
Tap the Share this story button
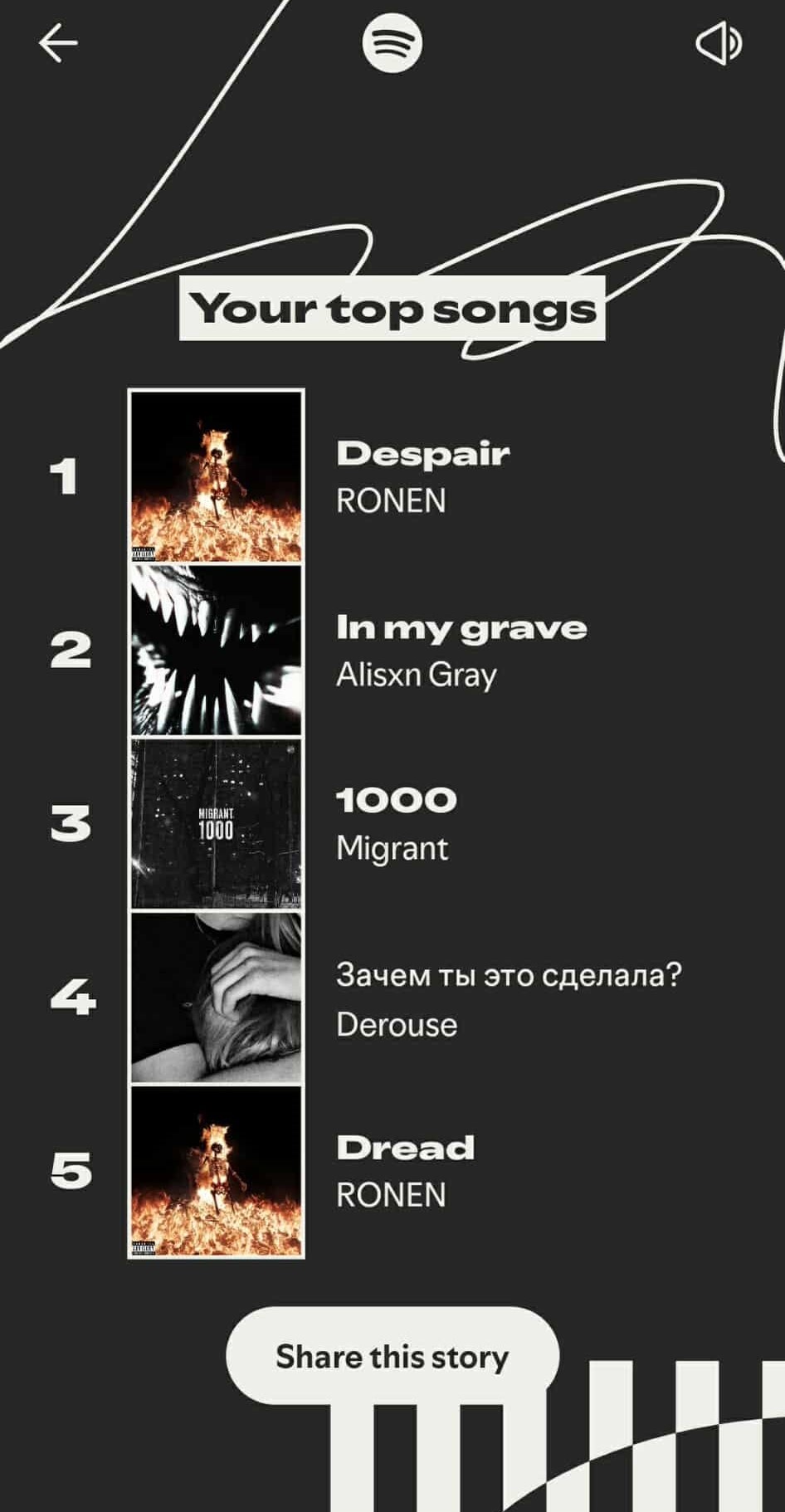[x=392, y=1356]
